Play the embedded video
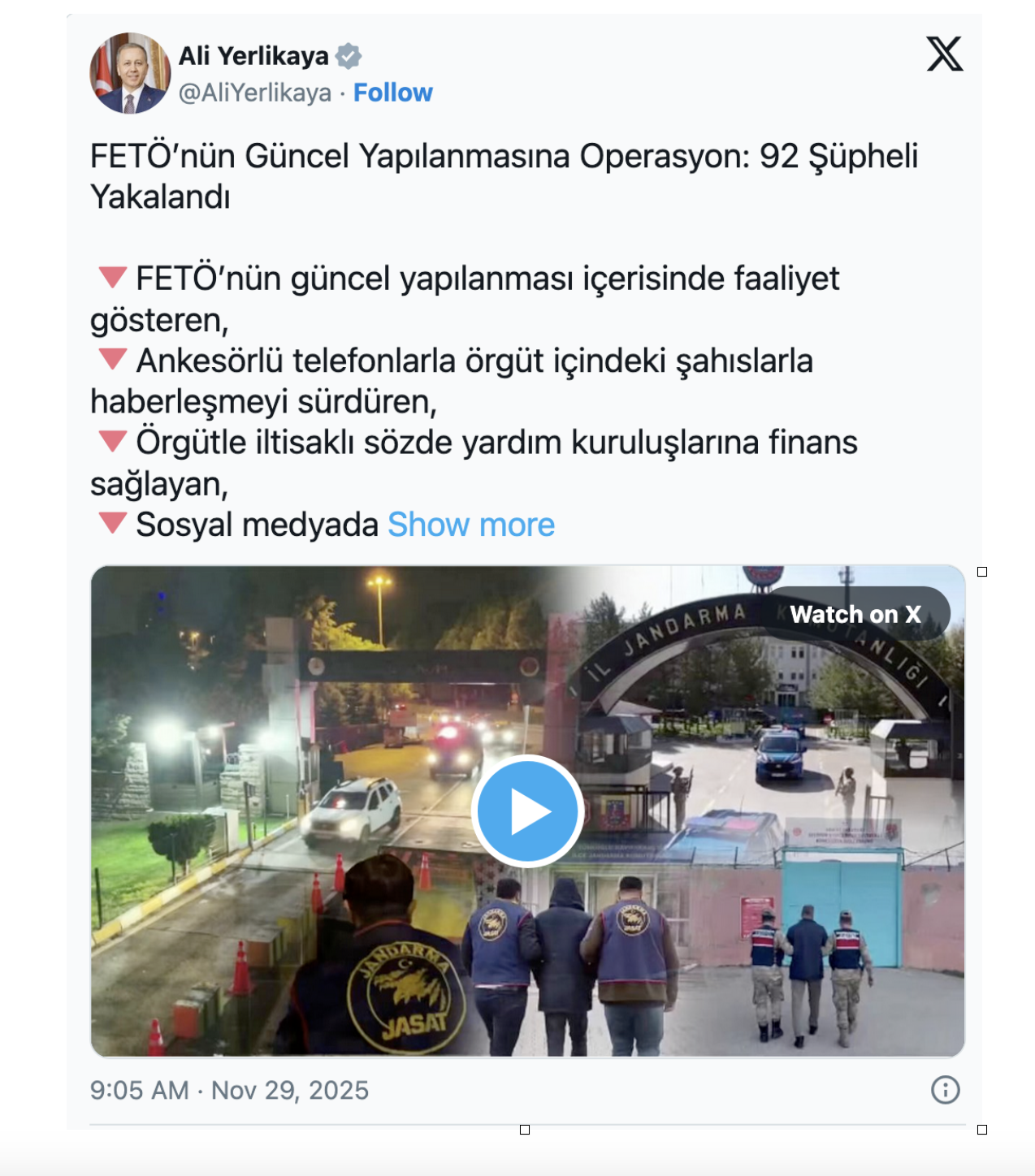This screenshot has height=1176, width=1035. tap(527, 811)
